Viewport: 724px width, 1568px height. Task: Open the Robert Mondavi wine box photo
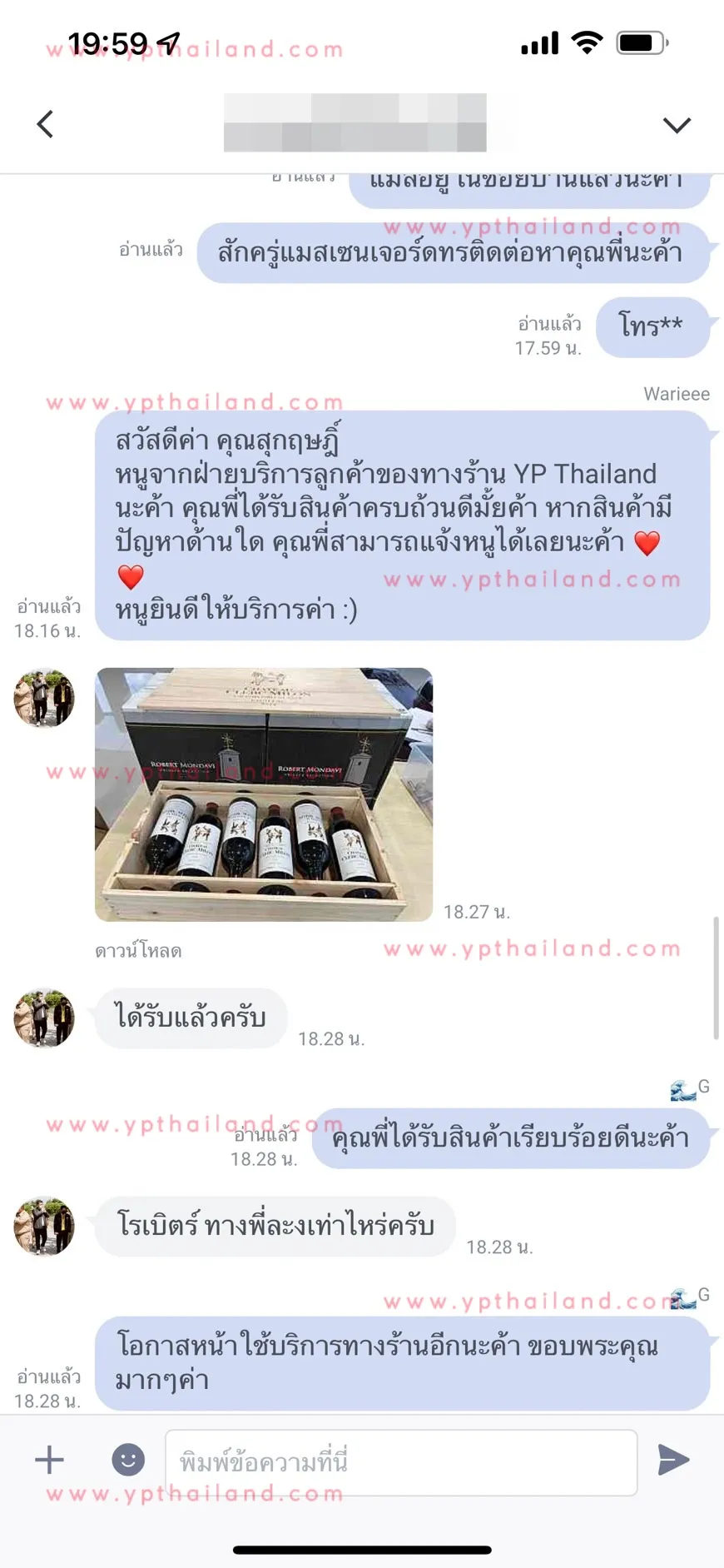[x=264, y=794]
